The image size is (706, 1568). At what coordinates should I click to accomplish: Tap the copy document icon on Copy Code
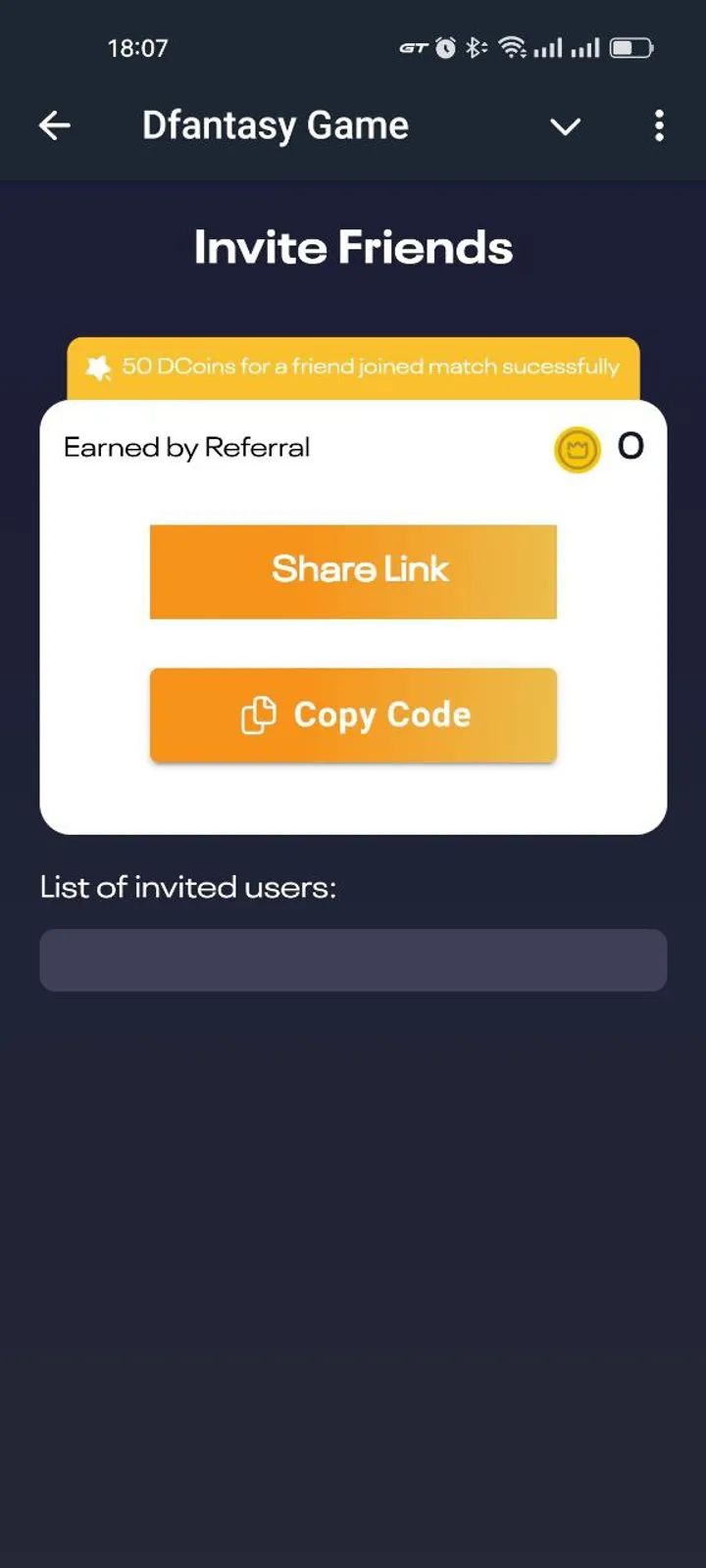[258, 714]
